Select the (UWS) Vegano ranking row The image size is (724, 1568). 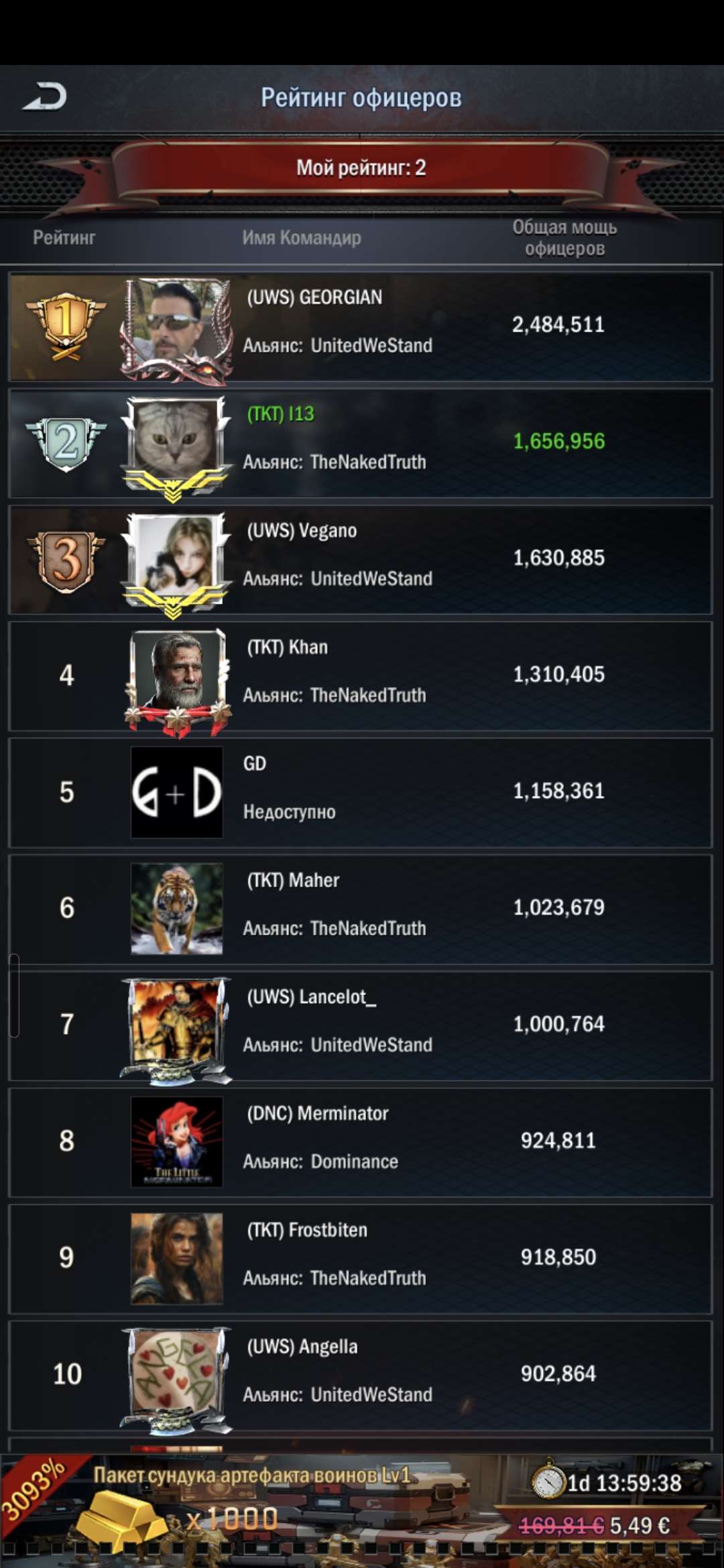(x=361, y=559)
